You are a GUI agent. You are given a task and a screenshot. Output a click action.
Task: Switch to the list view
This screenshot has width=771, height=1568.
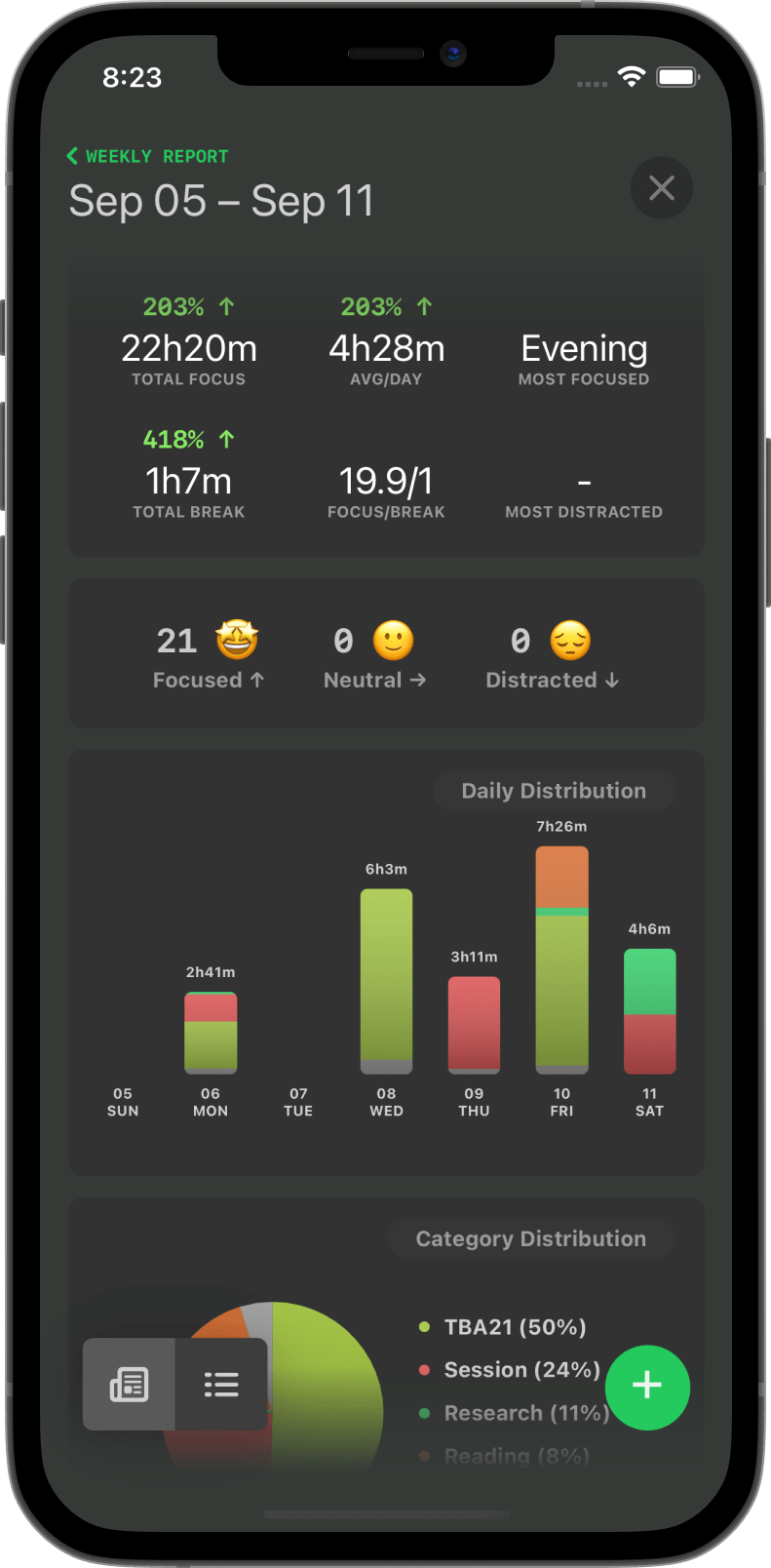point(221,1384)
